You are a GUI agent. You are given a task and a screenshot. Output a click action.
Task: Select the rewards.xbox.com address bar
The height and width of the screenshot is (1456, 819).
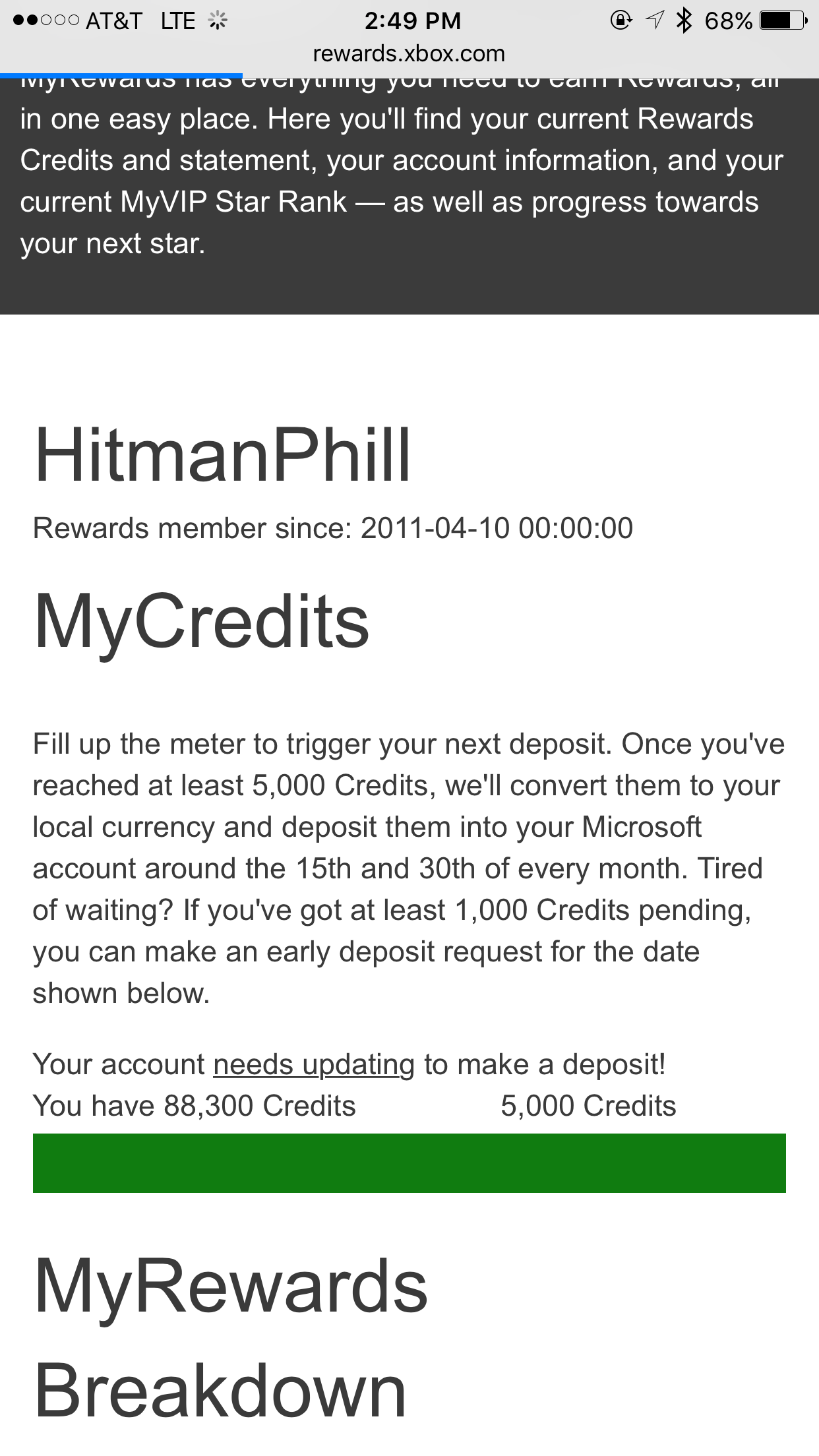409,54
